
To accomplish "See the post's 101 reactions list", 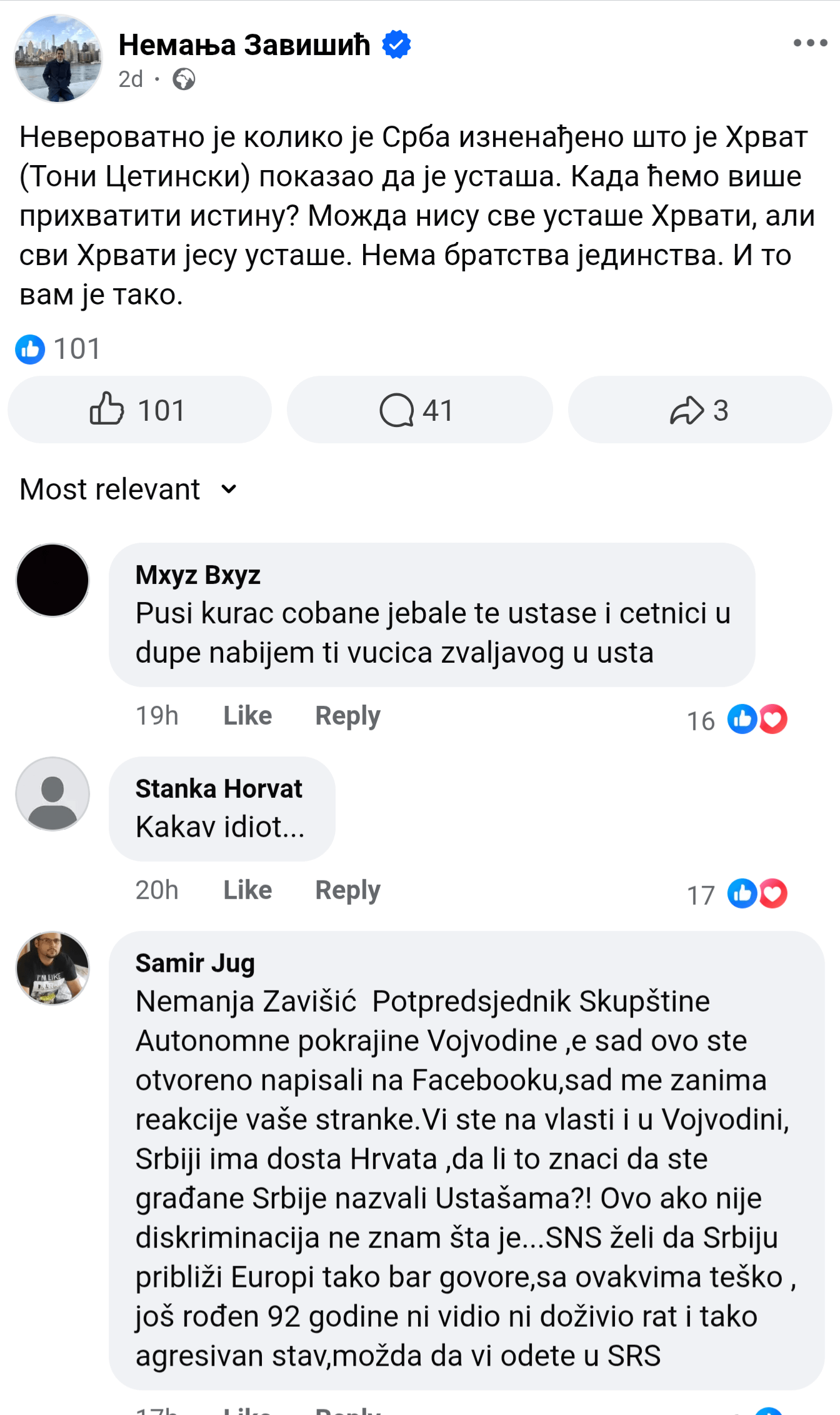I will tap(59, 348).
